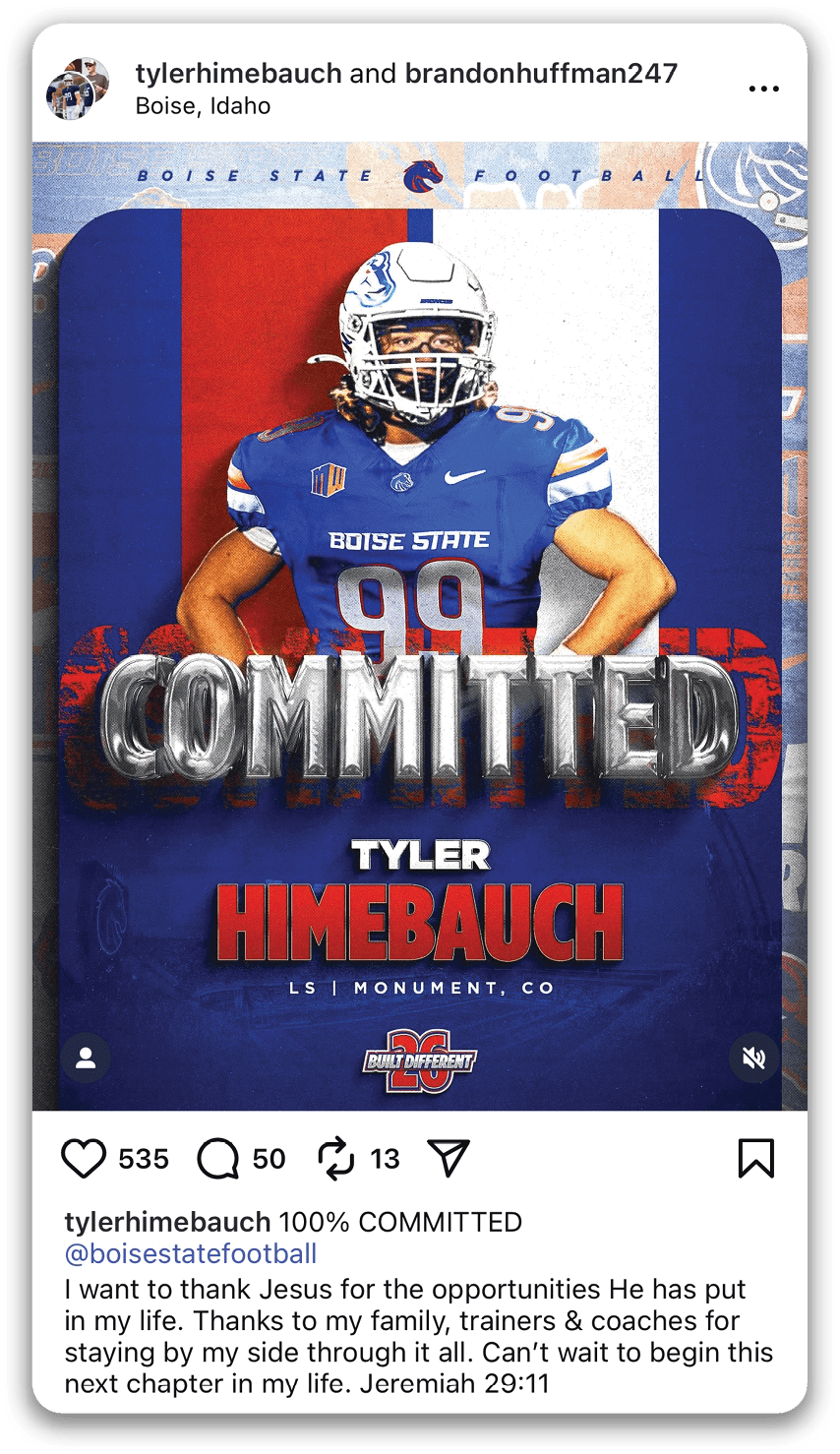Screen dimensions: 840x1454
Task: Like tylerhimebauch's commitment post
Action: pyautogui.click(x=84, y=1159)
